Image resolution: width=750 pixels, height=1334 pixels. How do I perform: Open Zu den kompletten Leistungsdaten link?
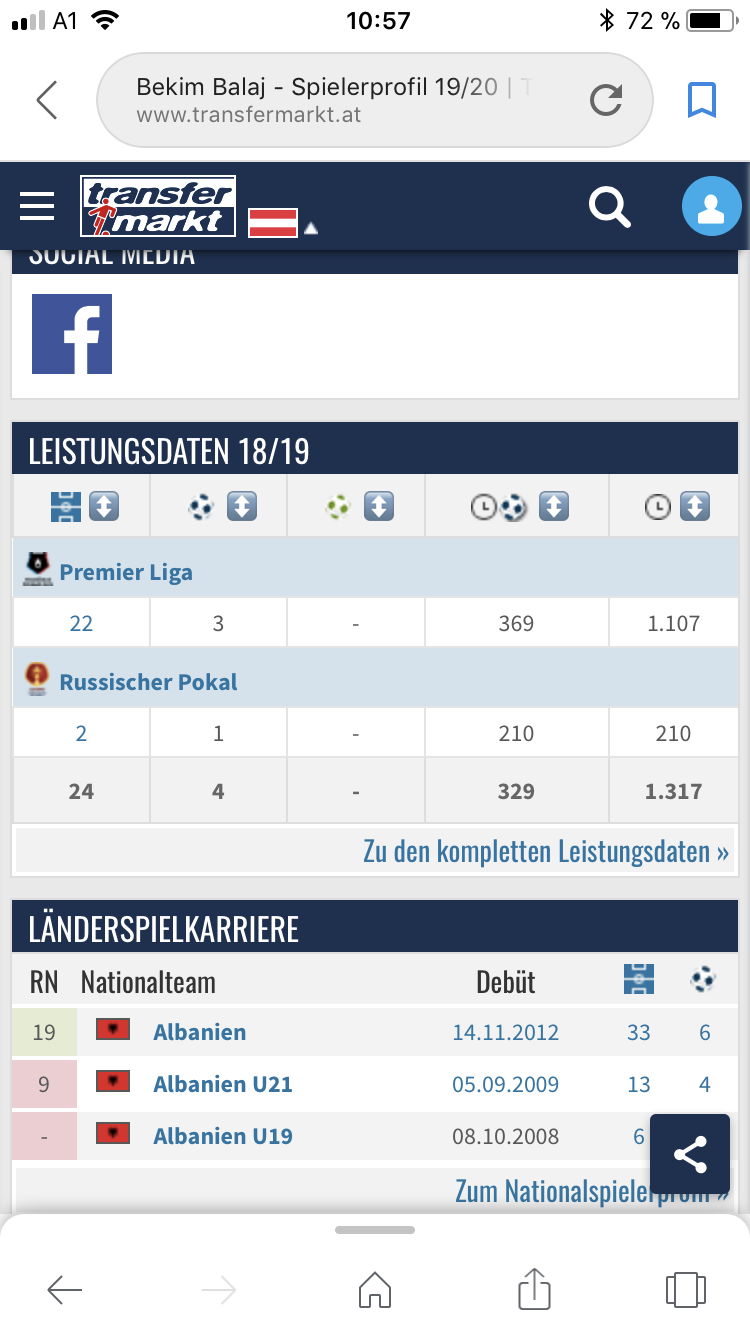(546, 852)
